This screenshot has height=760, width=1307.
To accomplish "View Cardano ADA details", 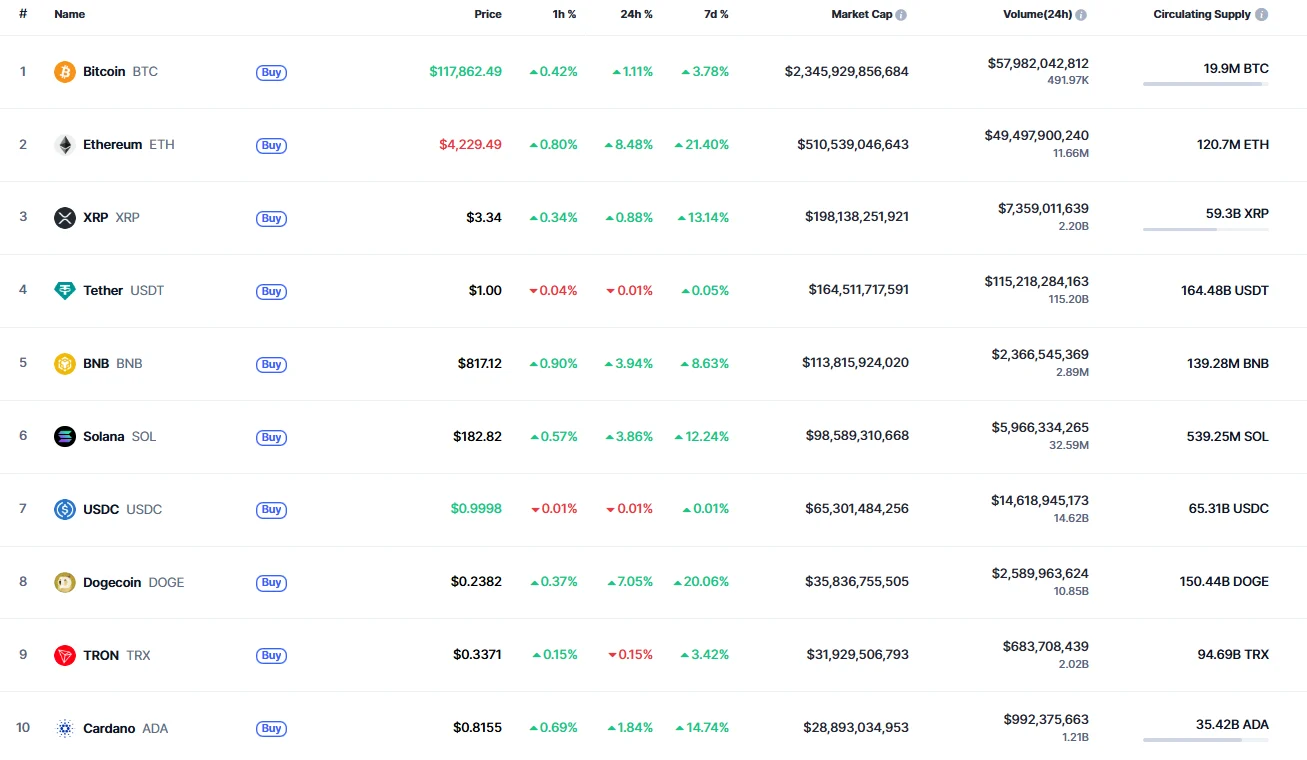I will [109, 728].
